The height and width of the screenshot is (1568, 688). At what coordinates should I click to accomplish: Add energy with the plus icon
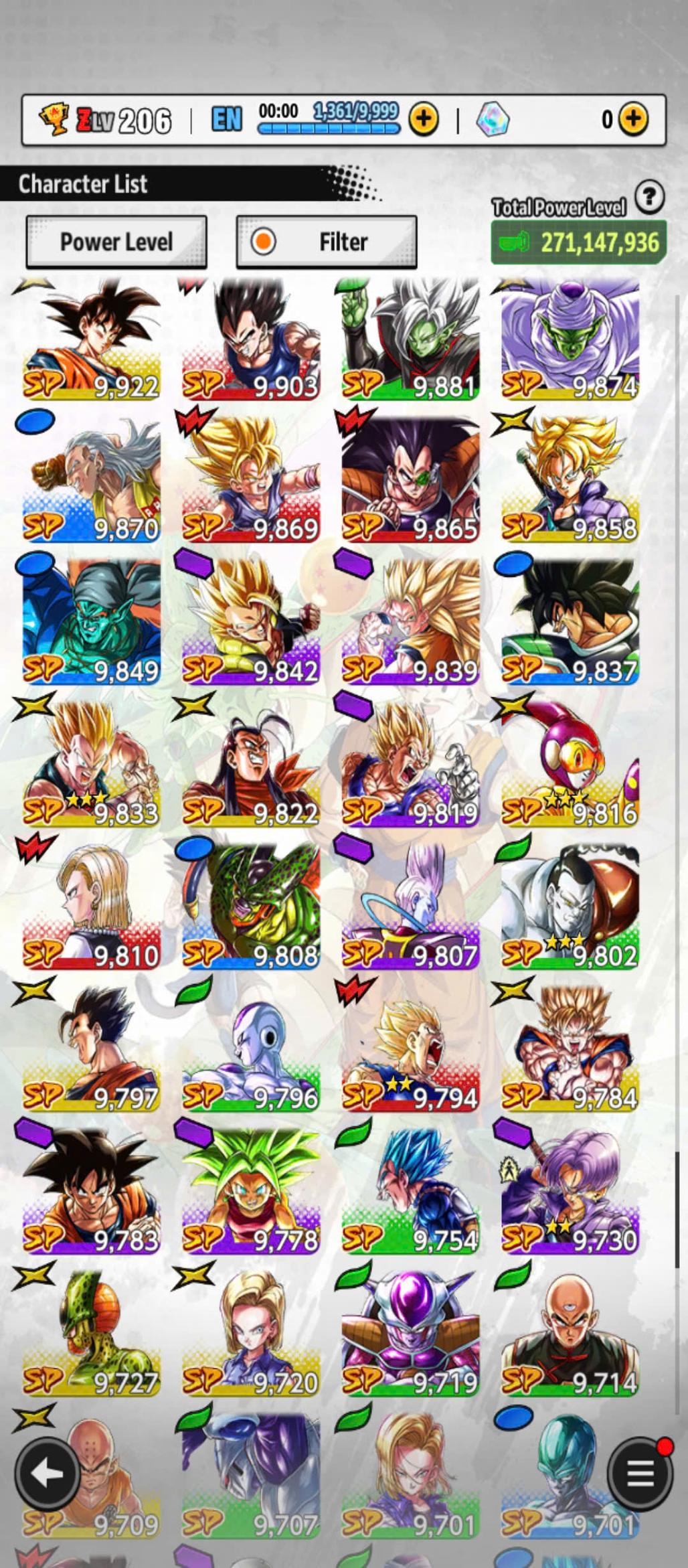(x=424, y=119)
